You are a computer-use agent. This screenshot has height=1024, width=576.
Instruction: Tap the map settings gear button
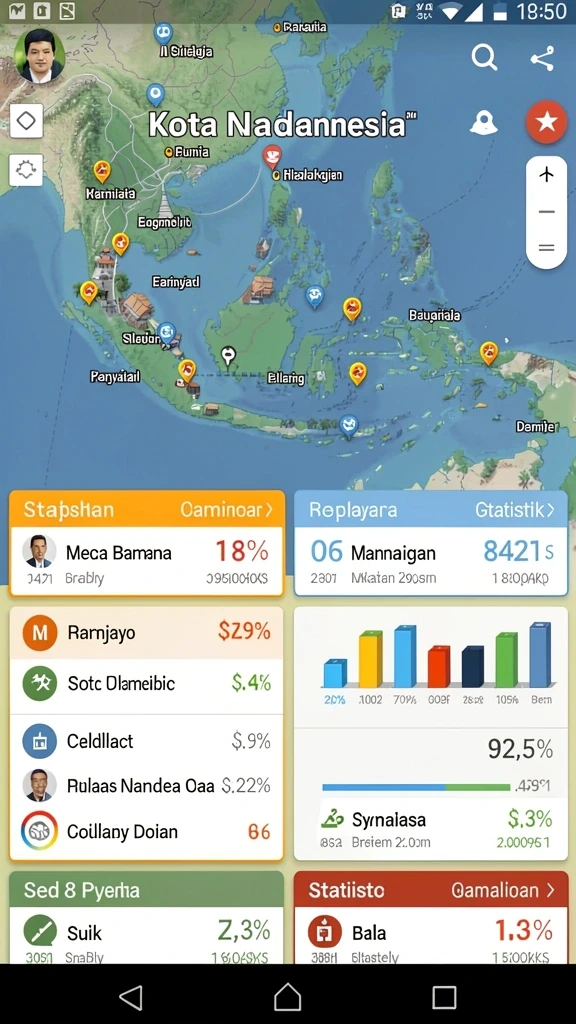(x=26, y=170)
